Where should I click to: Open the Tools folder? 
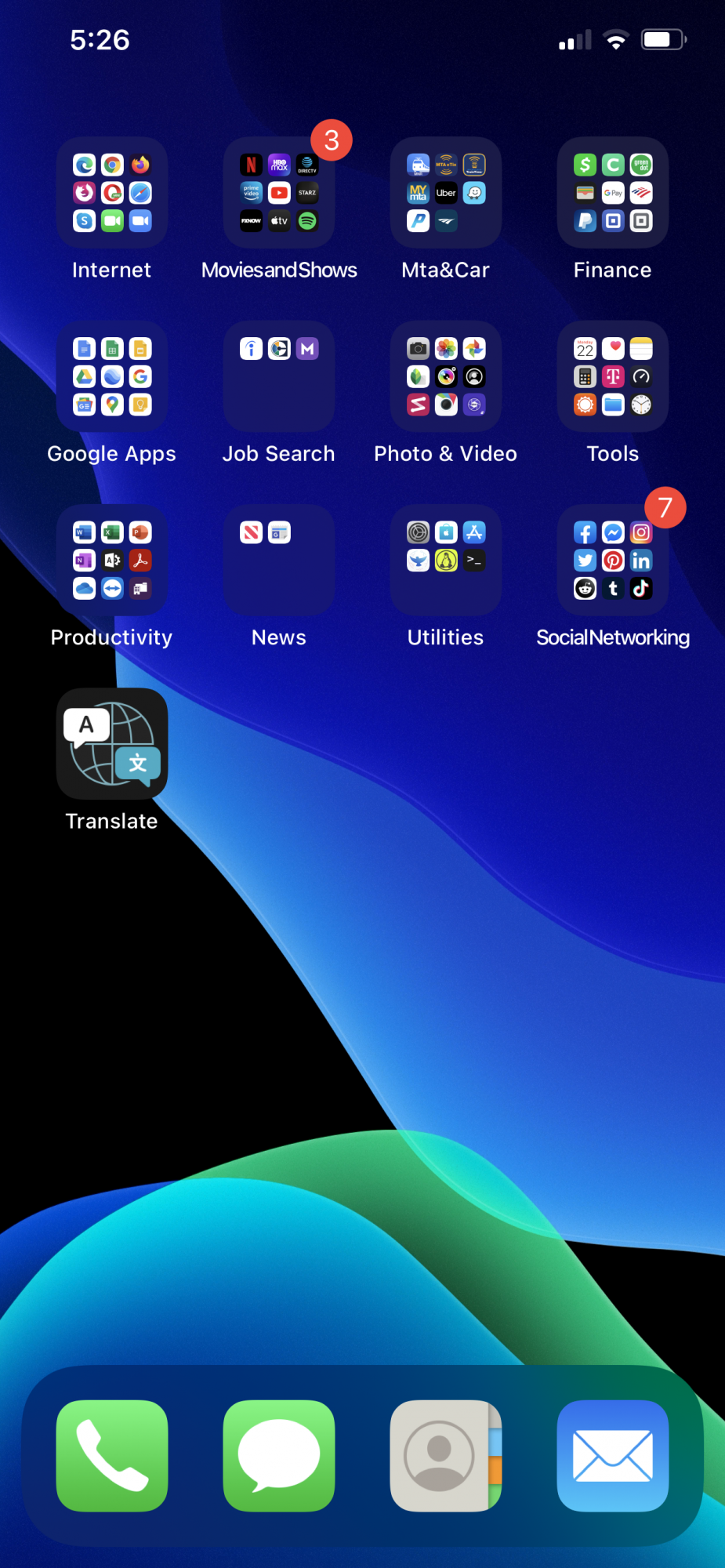tap(613, 376)
